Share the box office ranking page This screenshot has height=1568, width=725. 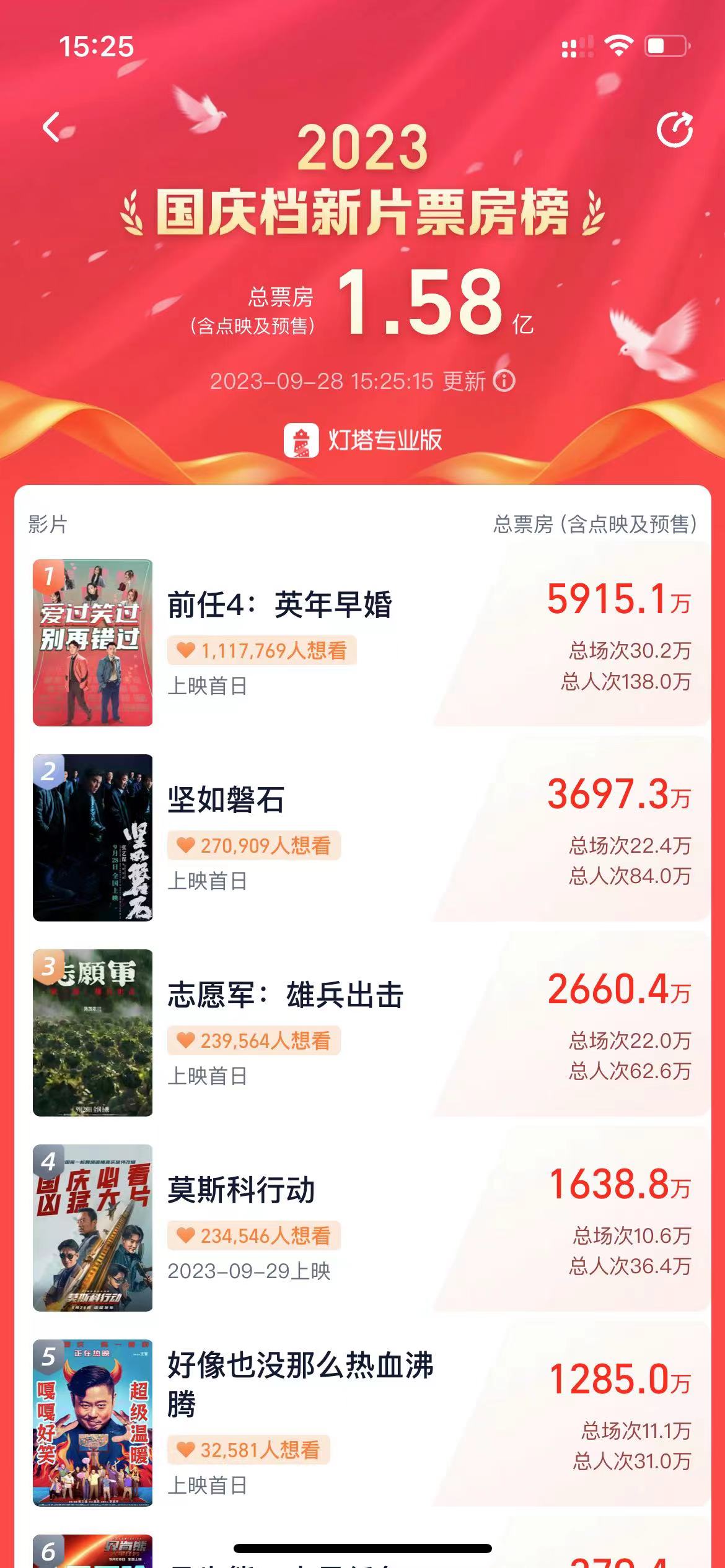point(674,130)
